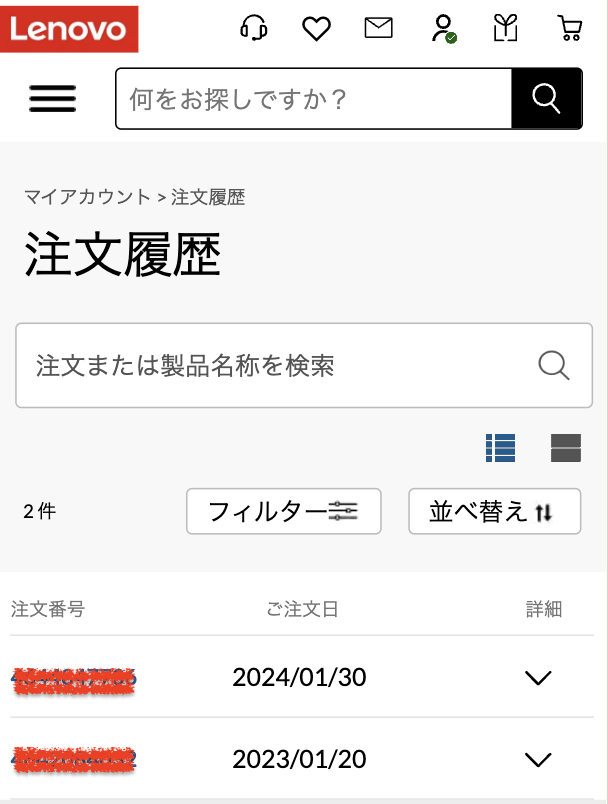Open the フィルター options
The height and width of the screenshot is (804, 608).
[x=283, y=512]
